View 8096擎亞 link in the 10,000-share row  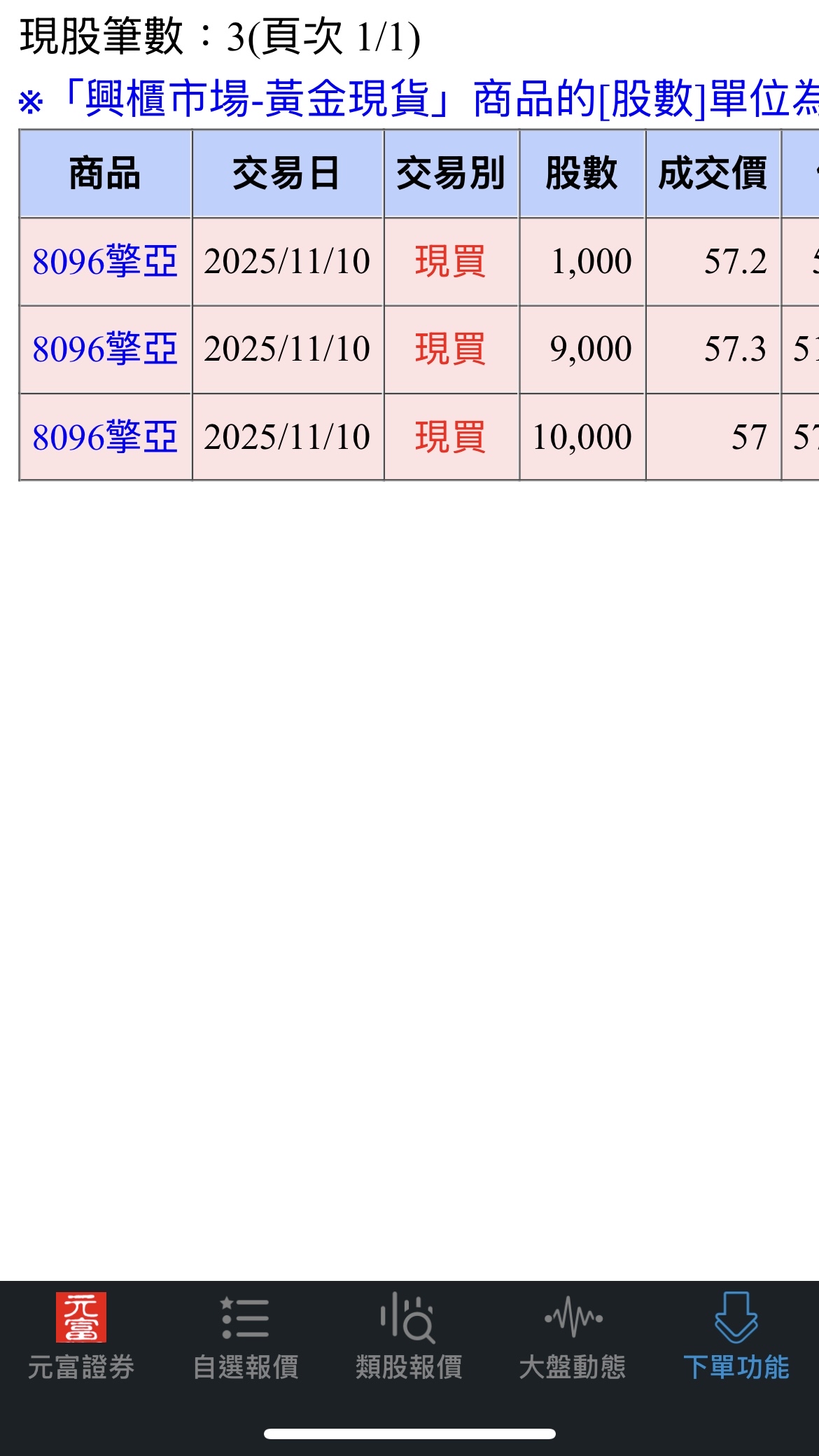pyautogui.click(x=105, y=438)
